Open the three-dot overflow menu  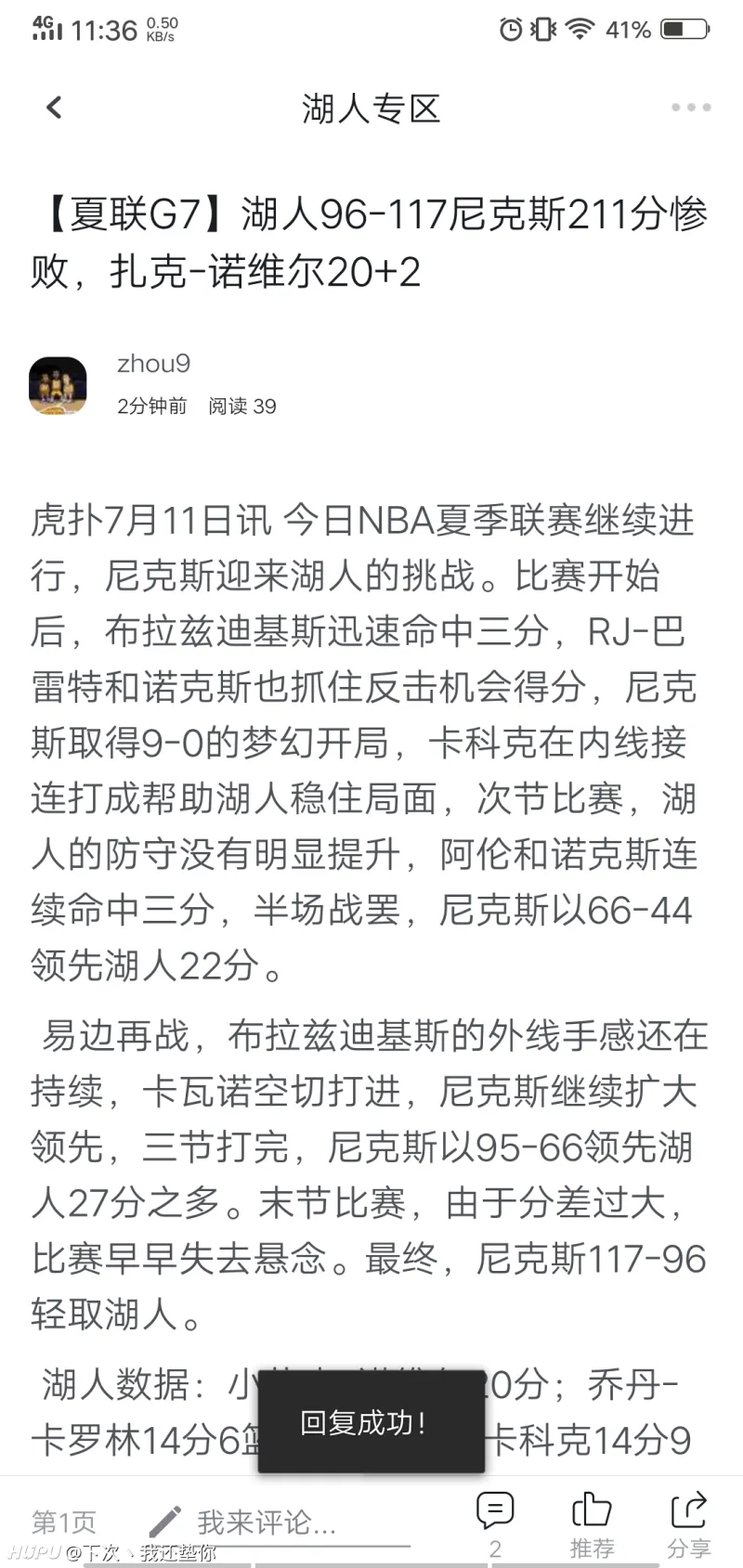(x=691, y=108)
